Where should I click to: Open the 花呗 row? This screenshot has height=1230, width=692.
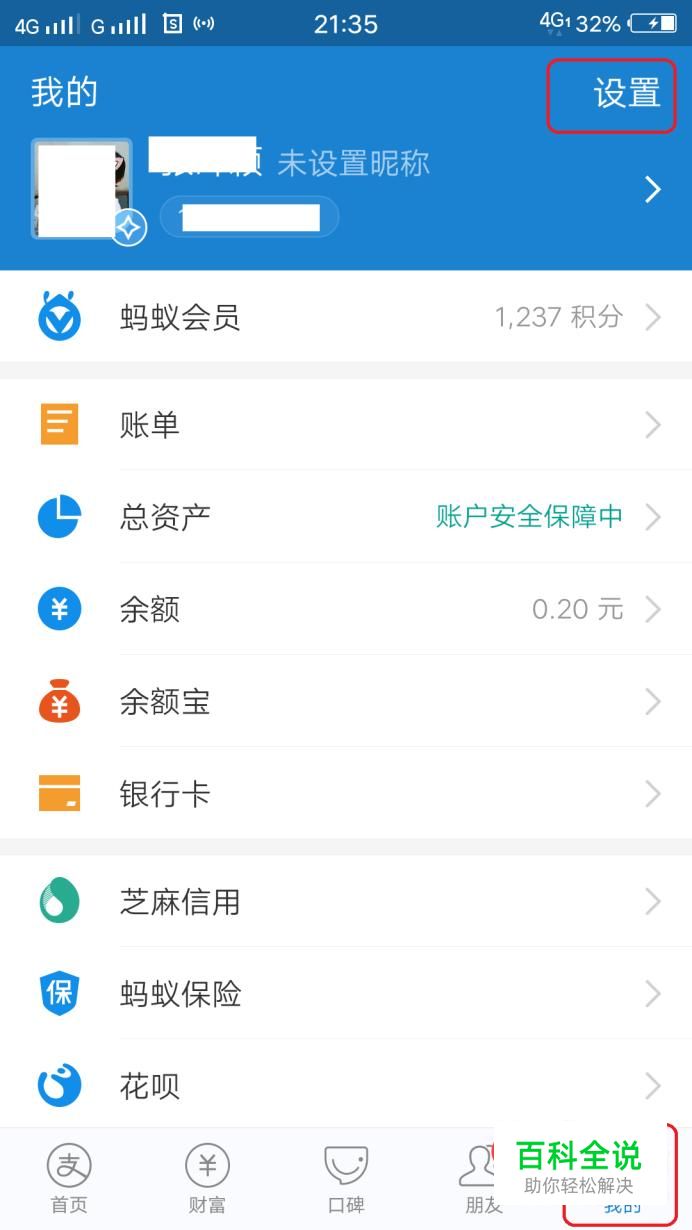345,1085
